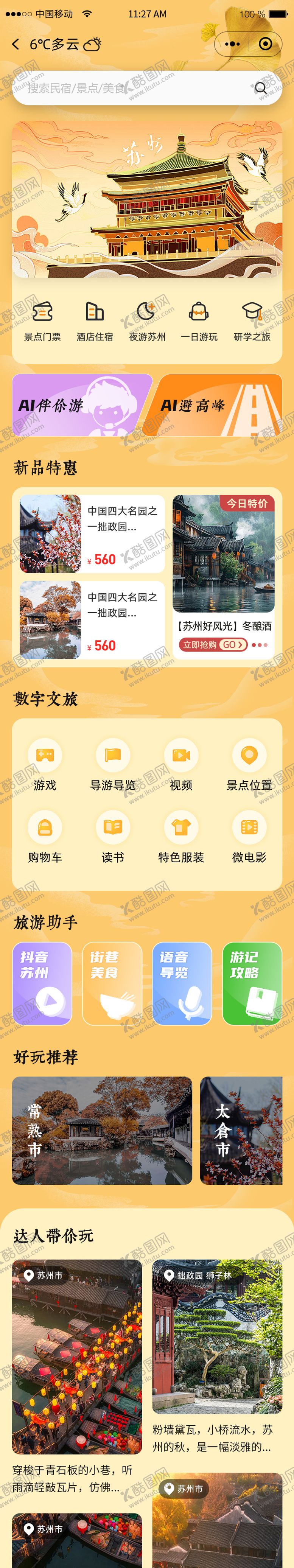This screenshot has width=294, height=1568.
Task: Open the mini-program three-dot menu
Action: click(232, 44)
